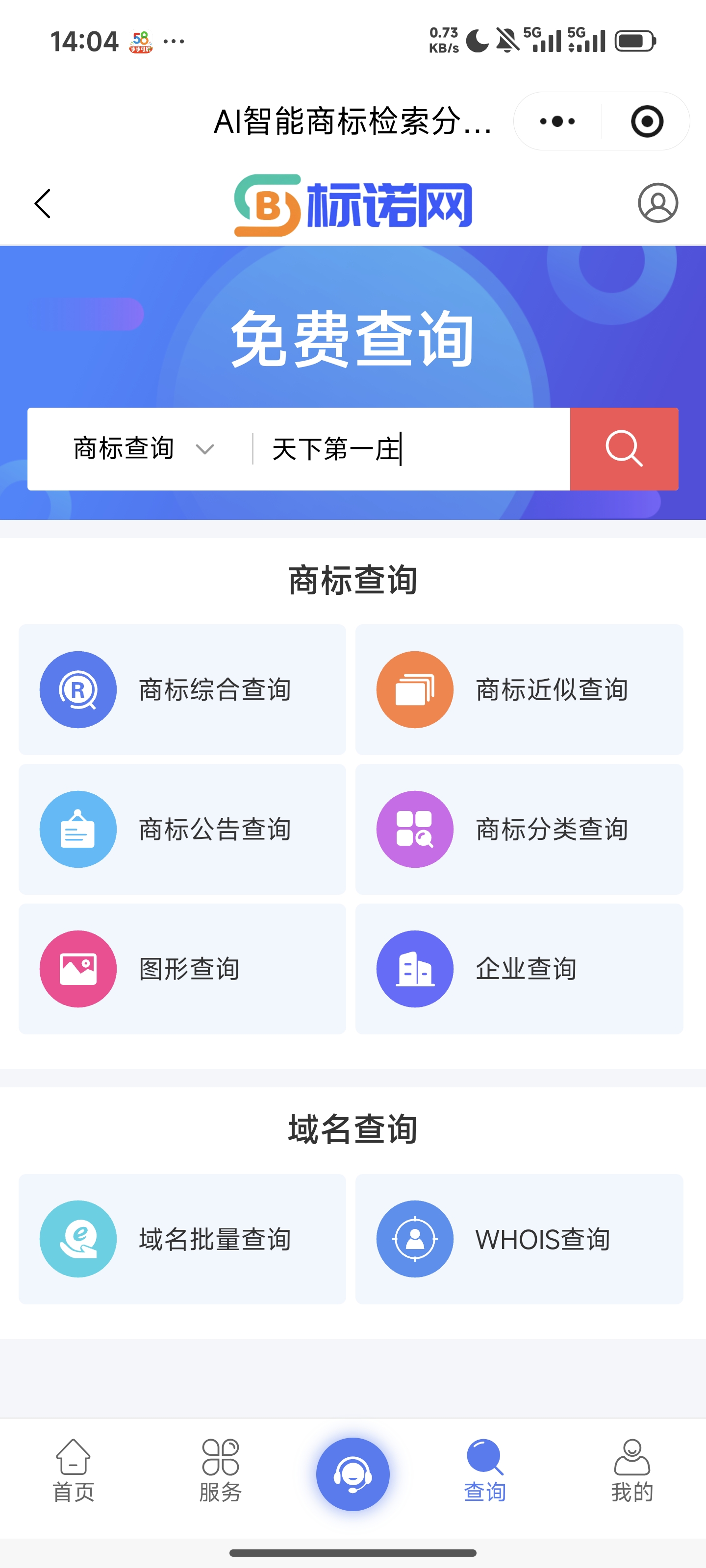Viewport: 706px width, 1568px height.
Task: Open 商标分类查询
Action: [x=519, y=829]
